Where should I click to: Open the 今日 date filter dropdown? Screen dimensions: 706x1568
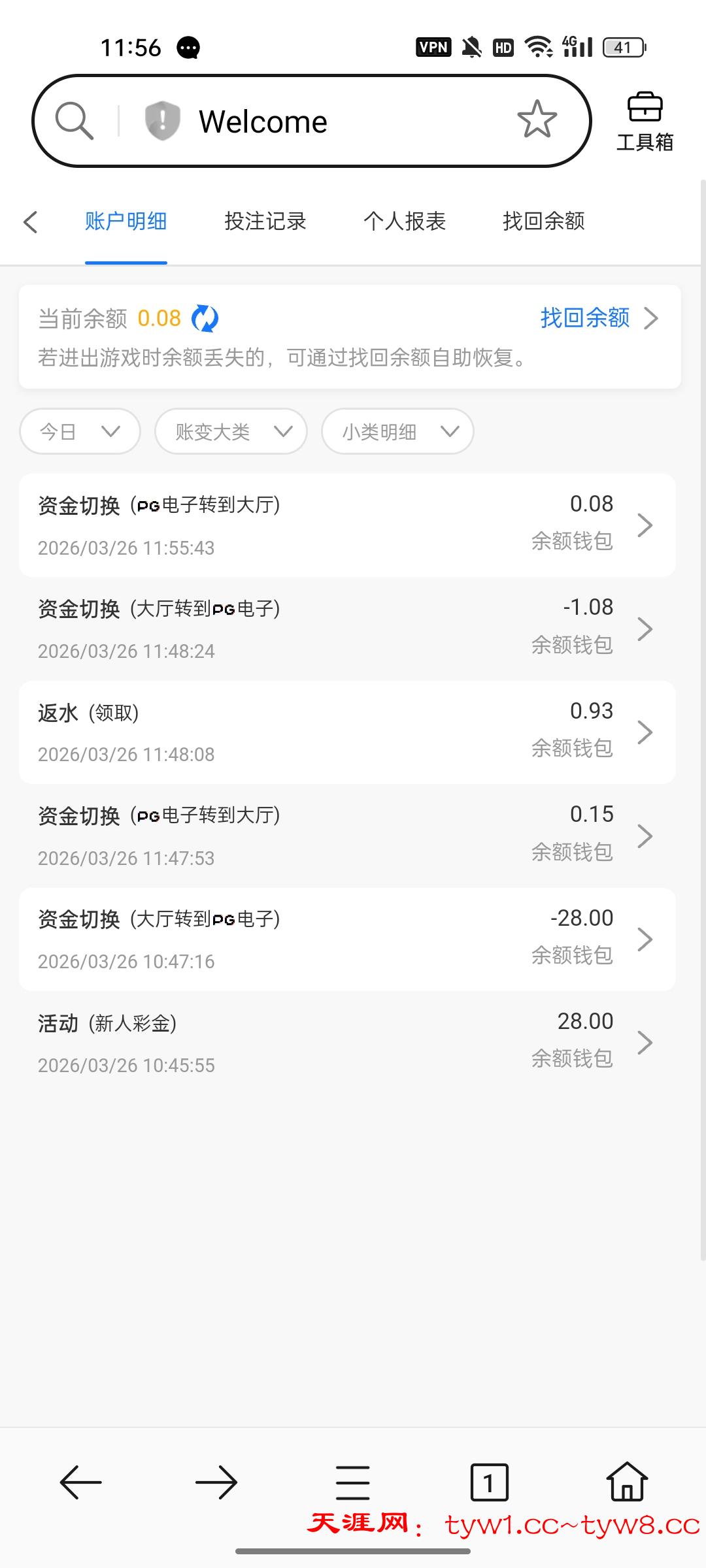[x=78, y=431]
